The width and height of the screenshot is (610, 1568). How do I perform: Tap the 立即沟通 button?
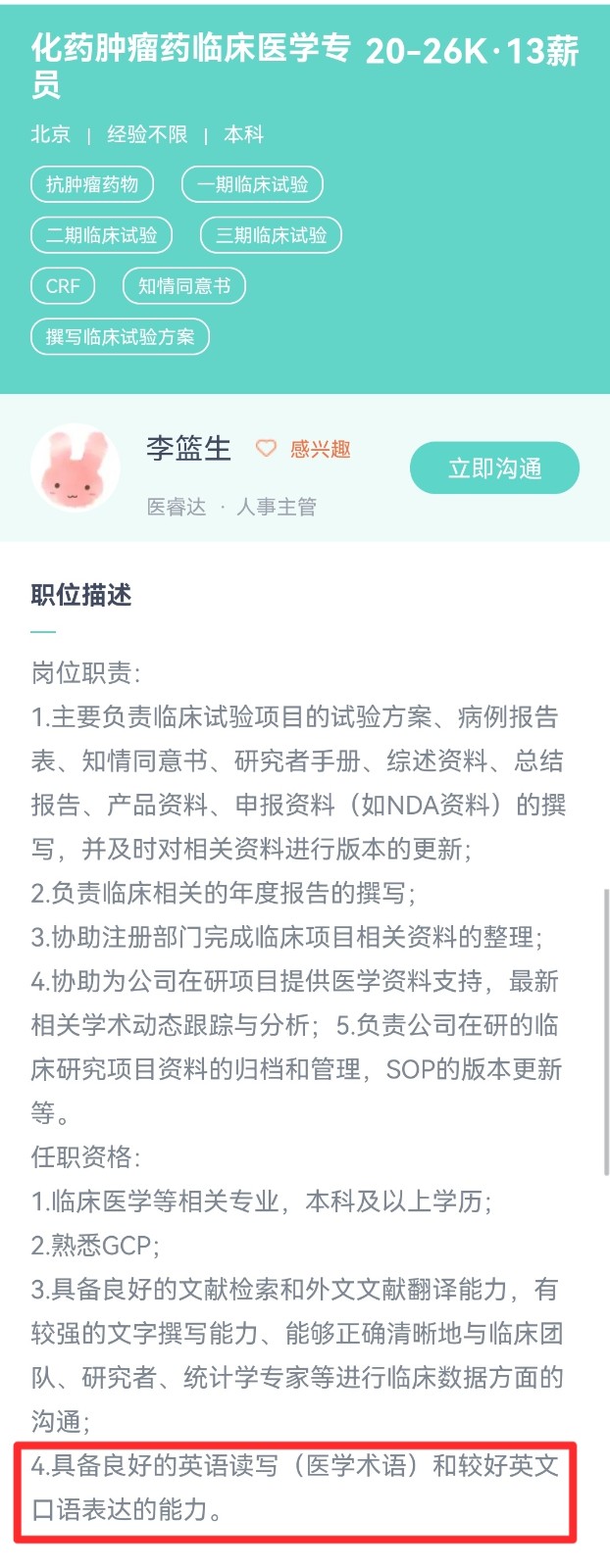click(494, 468)
